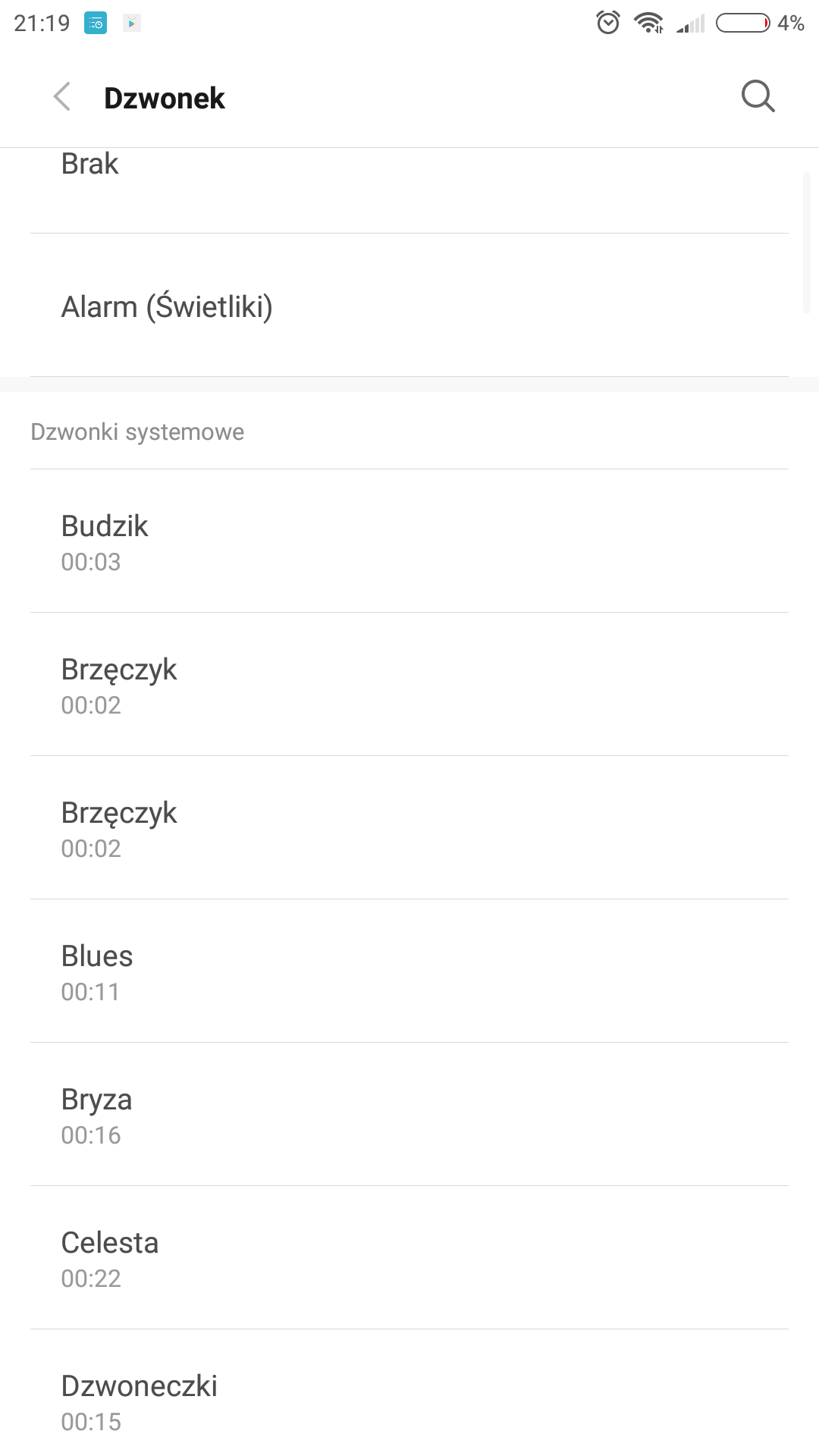Open the ringtone search
The image size is (819, 1456).
[x=758, y=97]
